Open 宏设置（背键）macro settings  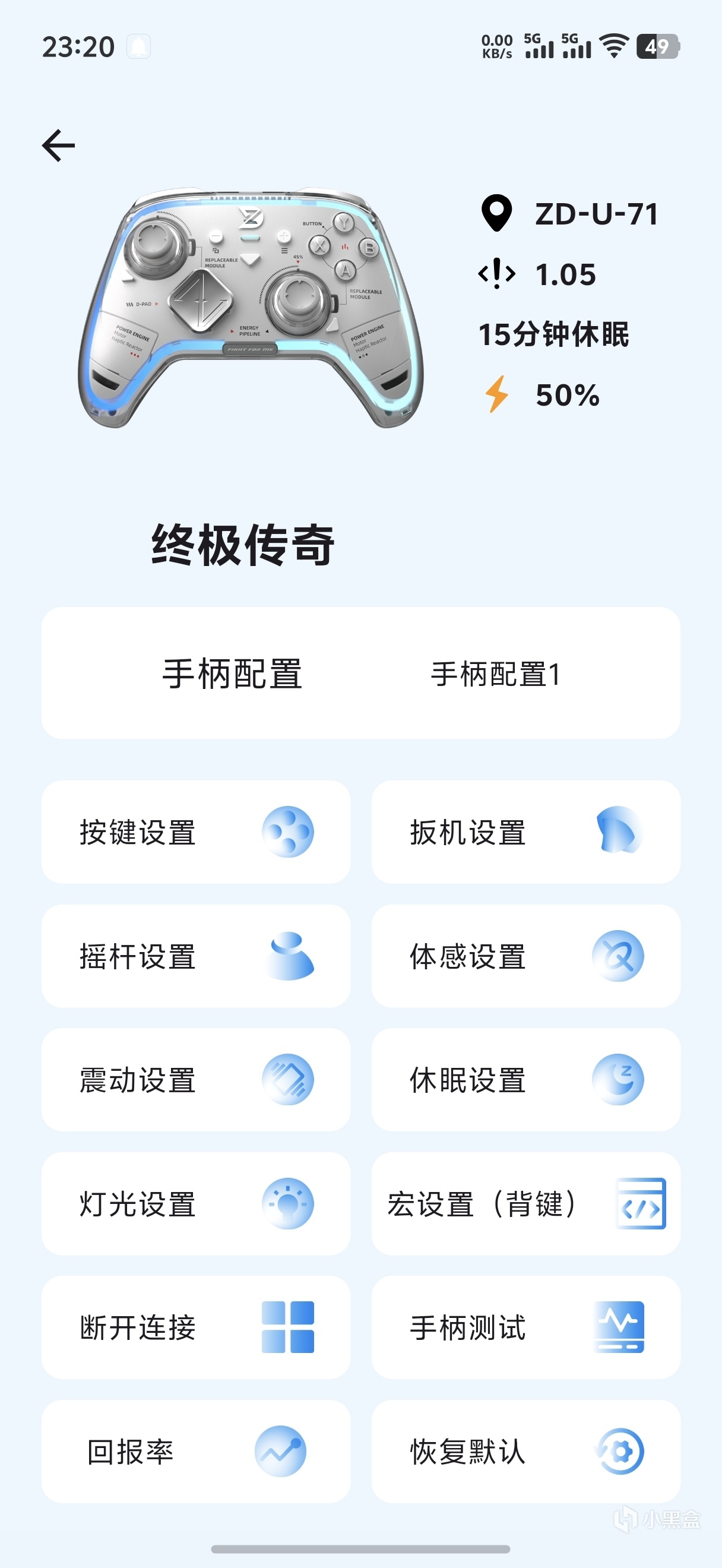click(x=525, y=1203)
